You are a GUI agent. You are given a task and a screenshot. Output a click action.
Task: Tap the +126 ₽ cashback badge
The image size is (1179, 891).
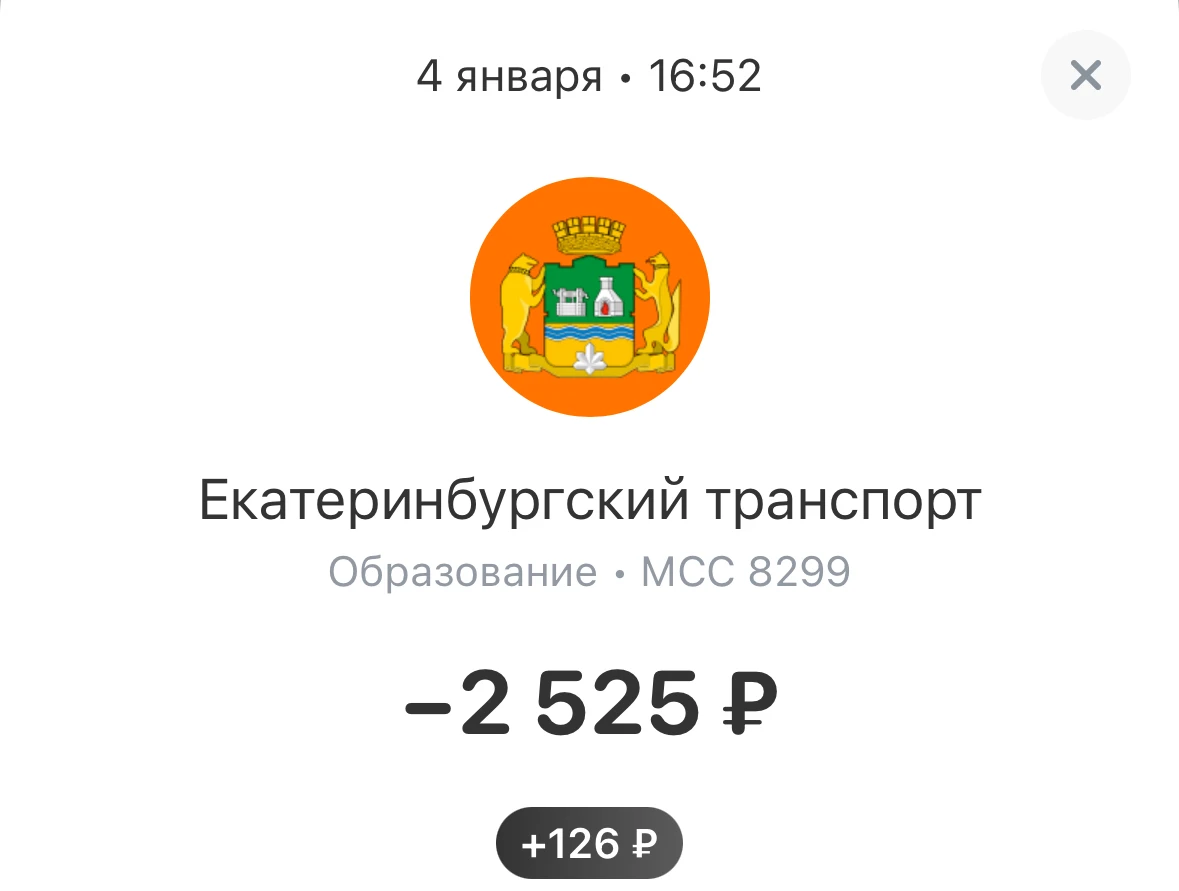click(589, 844)
